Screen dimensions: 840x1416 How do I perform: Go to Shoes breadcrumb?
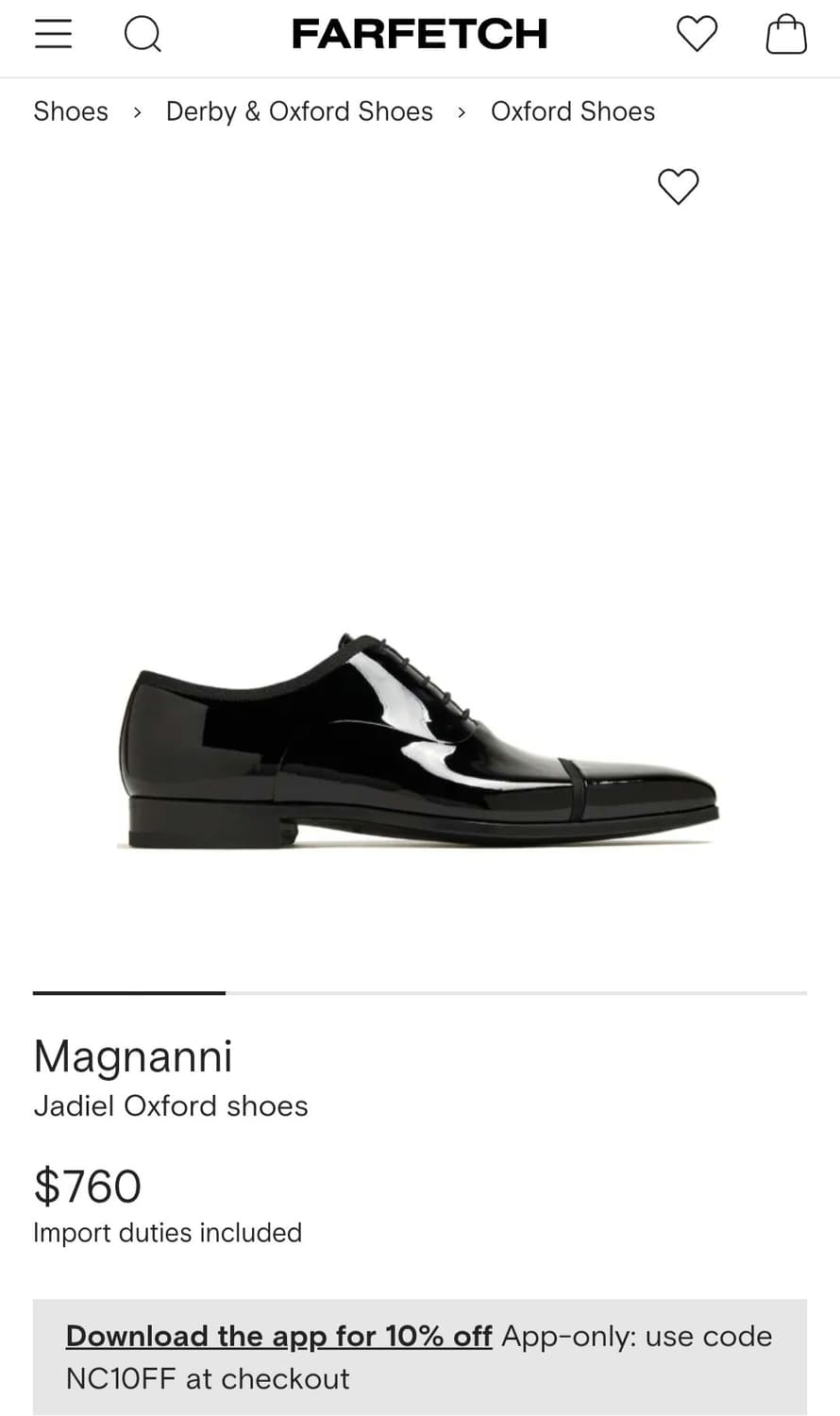coord(71,110)
